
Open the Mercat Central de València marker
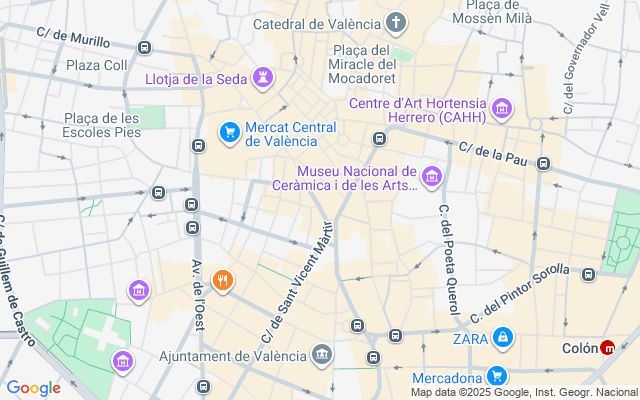pyautogui.click(x=229, y=132)
